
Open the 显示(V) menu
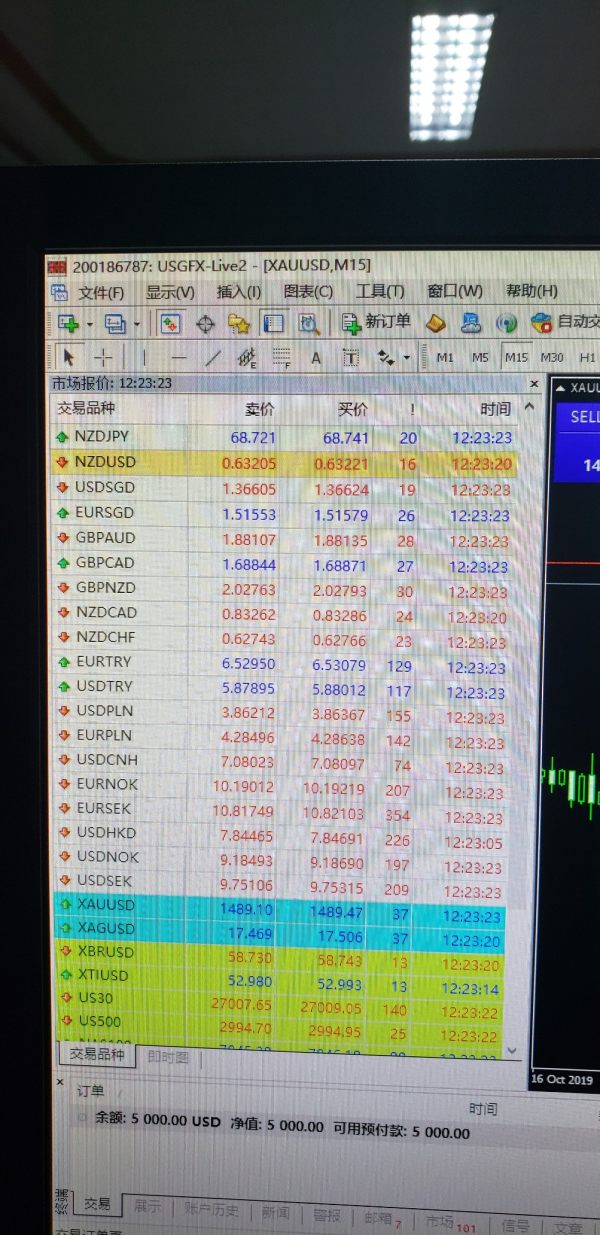(x=170, y=292)
